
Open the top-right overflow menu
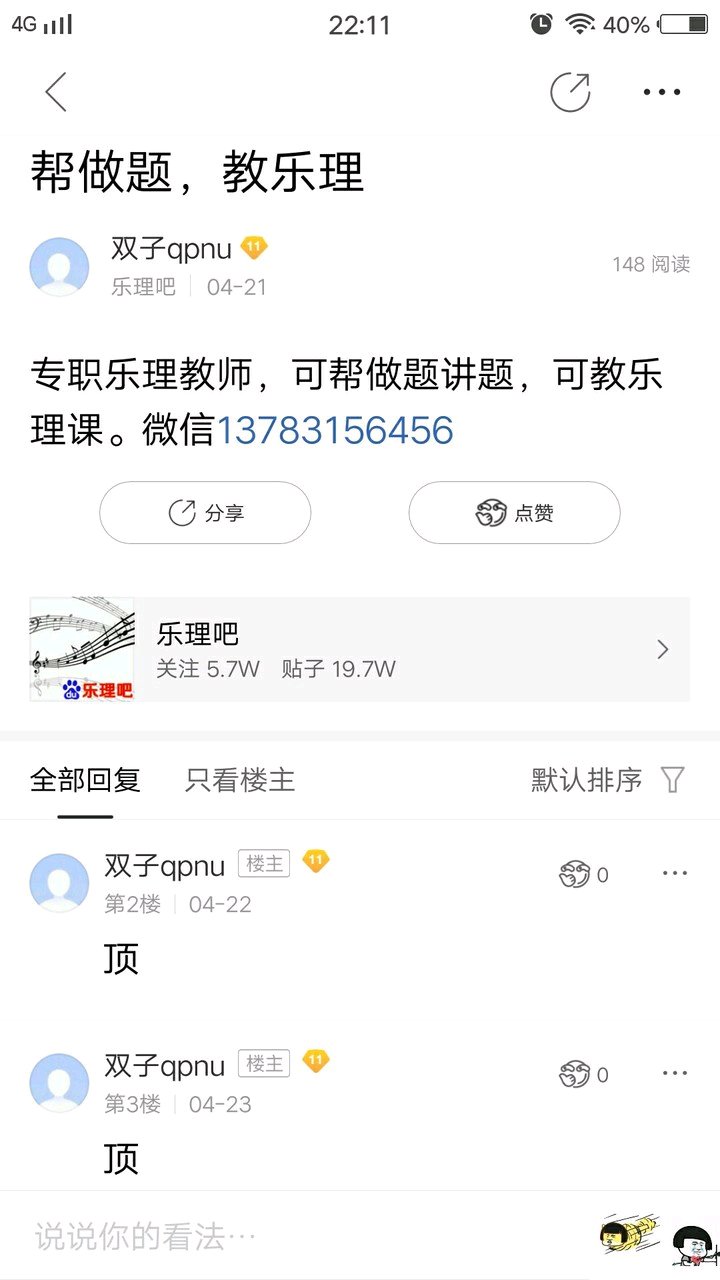pos(661,92)
